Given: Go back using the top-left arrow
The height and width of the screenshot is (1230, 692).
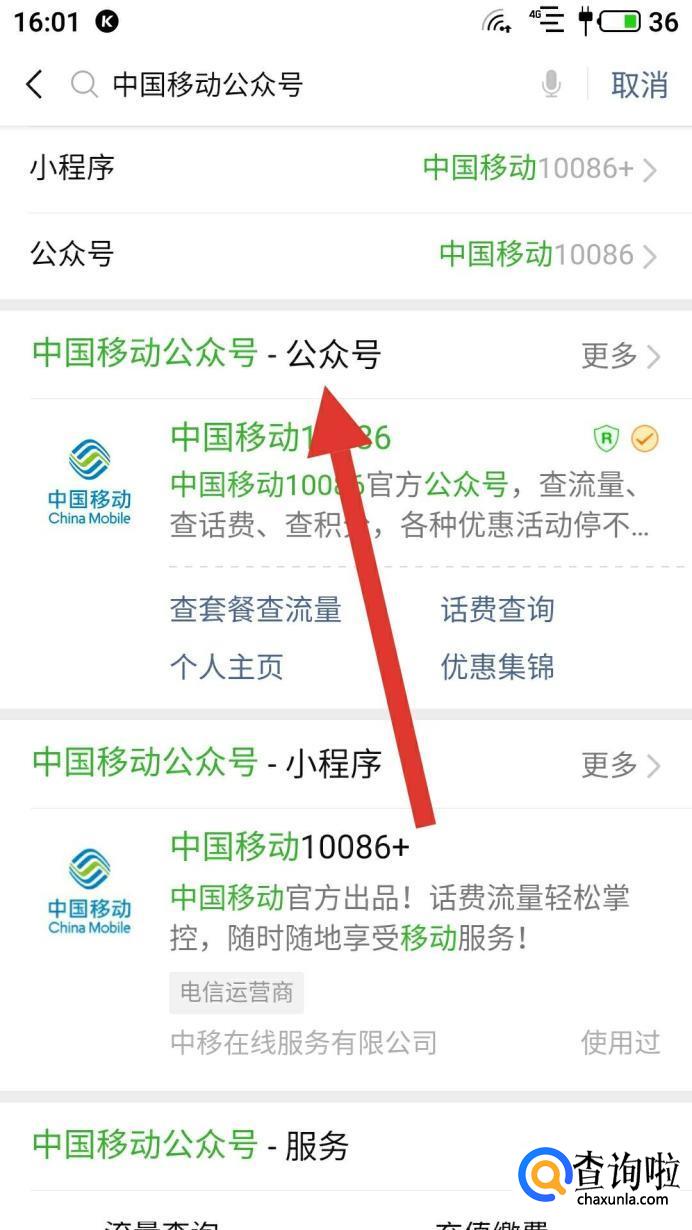Looking at the screenshot, I should pos(35,85).
